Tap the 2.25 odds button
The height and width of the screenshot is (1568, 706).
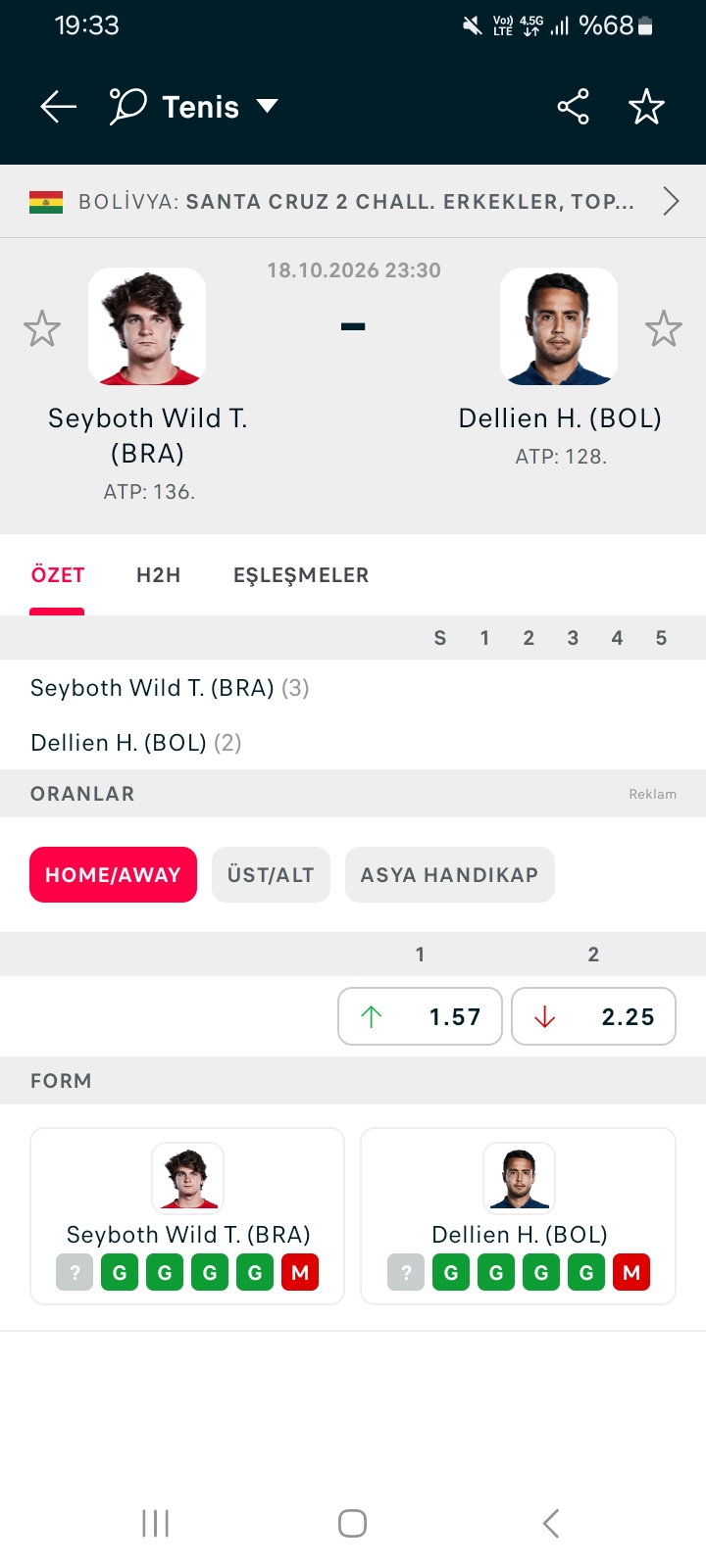tap(593, 1016)
